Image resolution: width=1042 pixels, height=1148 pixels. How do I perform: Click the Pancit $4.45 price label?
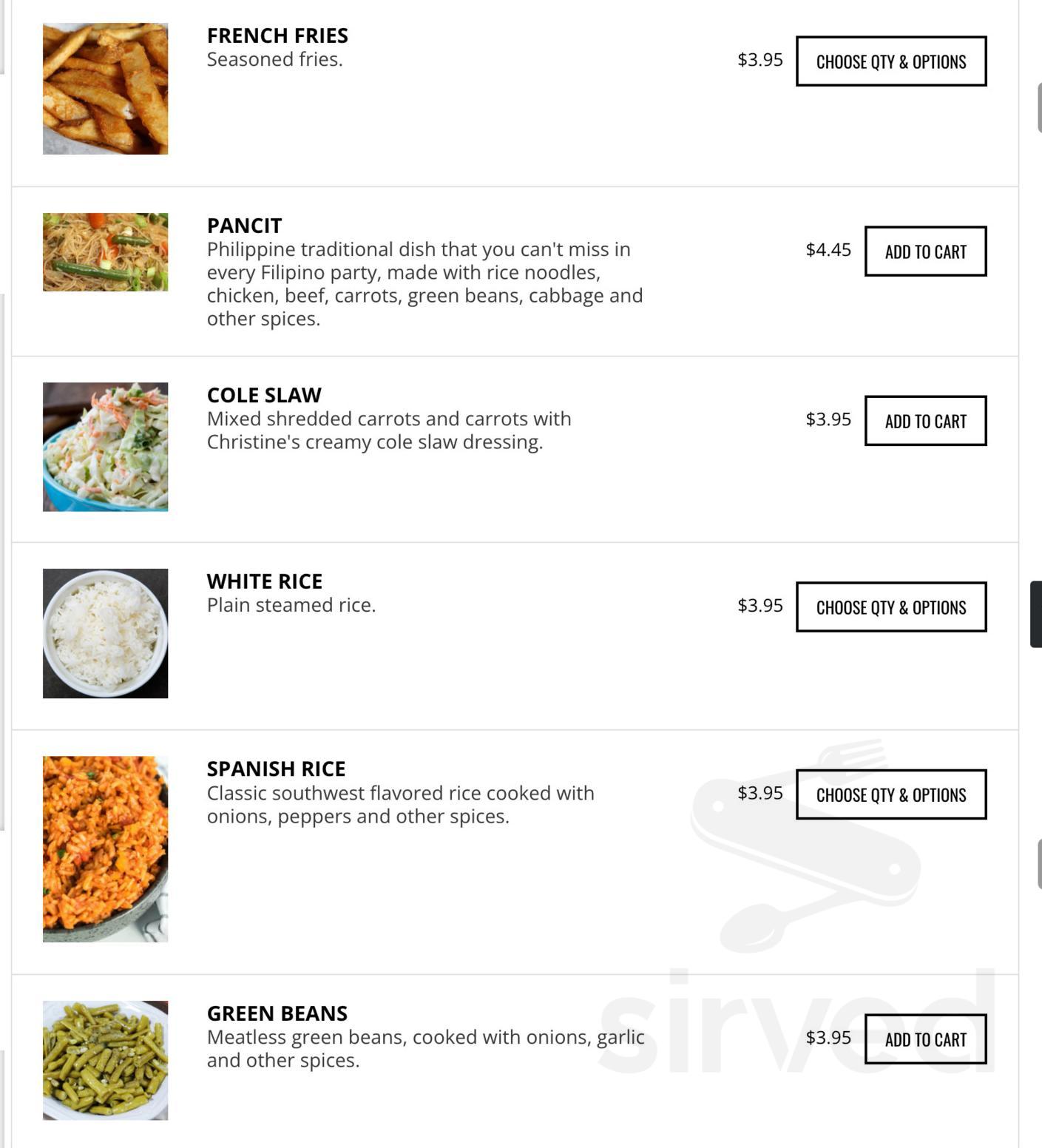(827, 248)
